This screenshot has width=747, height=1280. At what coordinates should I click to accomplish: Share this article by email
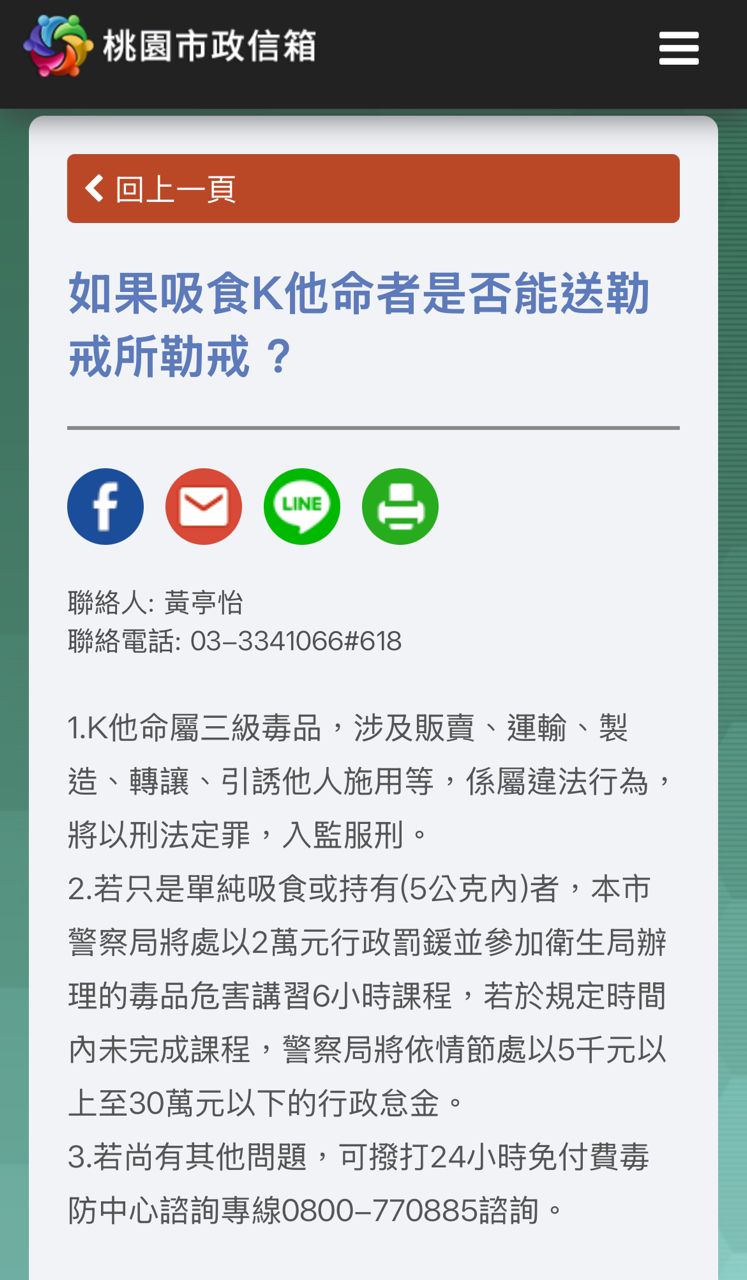(x=203, y=506)
